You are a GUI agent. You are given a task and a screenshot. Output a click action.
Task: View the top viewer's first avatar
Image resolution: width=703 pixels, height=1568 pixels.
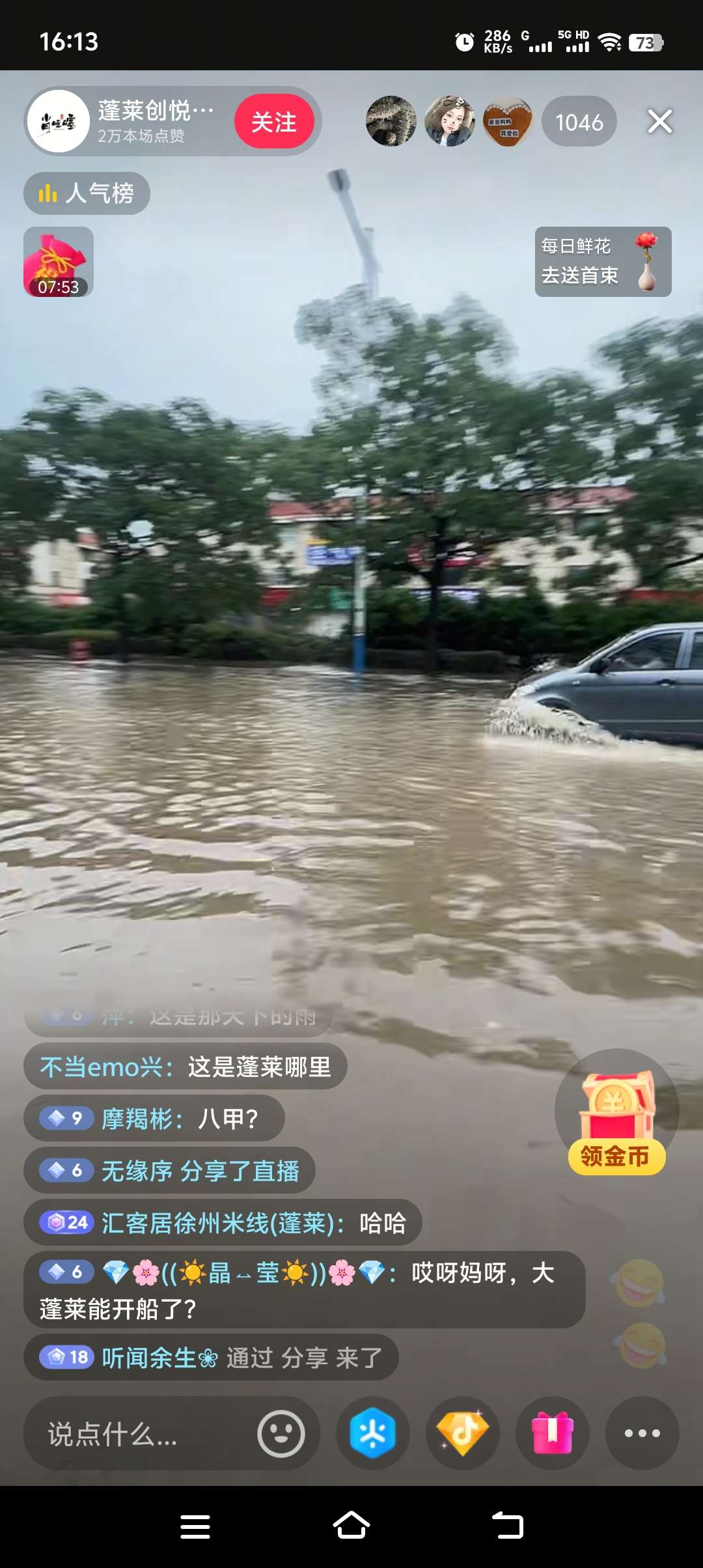(391, 122)
